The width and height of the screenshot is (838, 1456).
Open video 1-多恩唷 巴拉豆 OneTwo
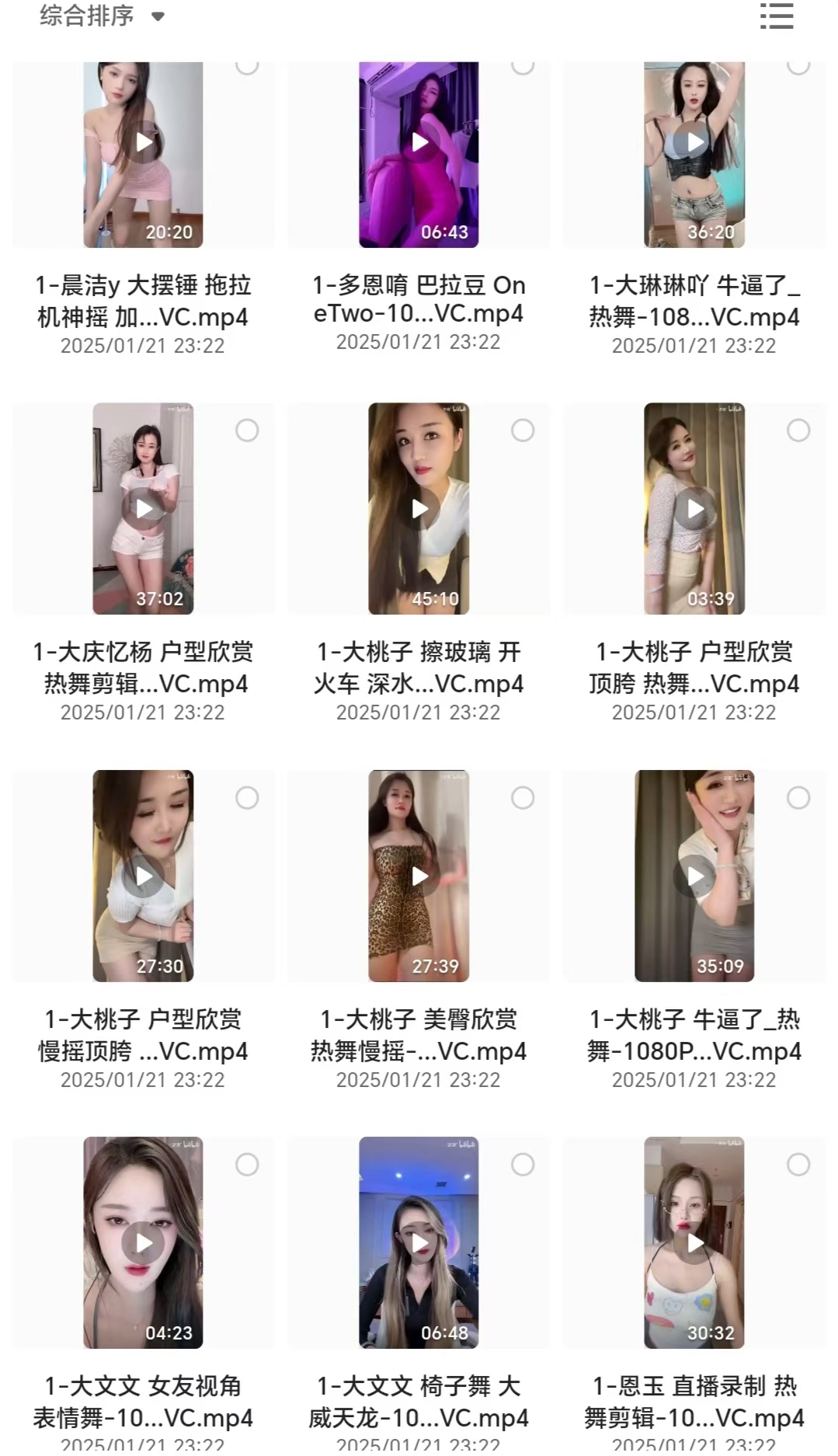[x=419, y=155]
